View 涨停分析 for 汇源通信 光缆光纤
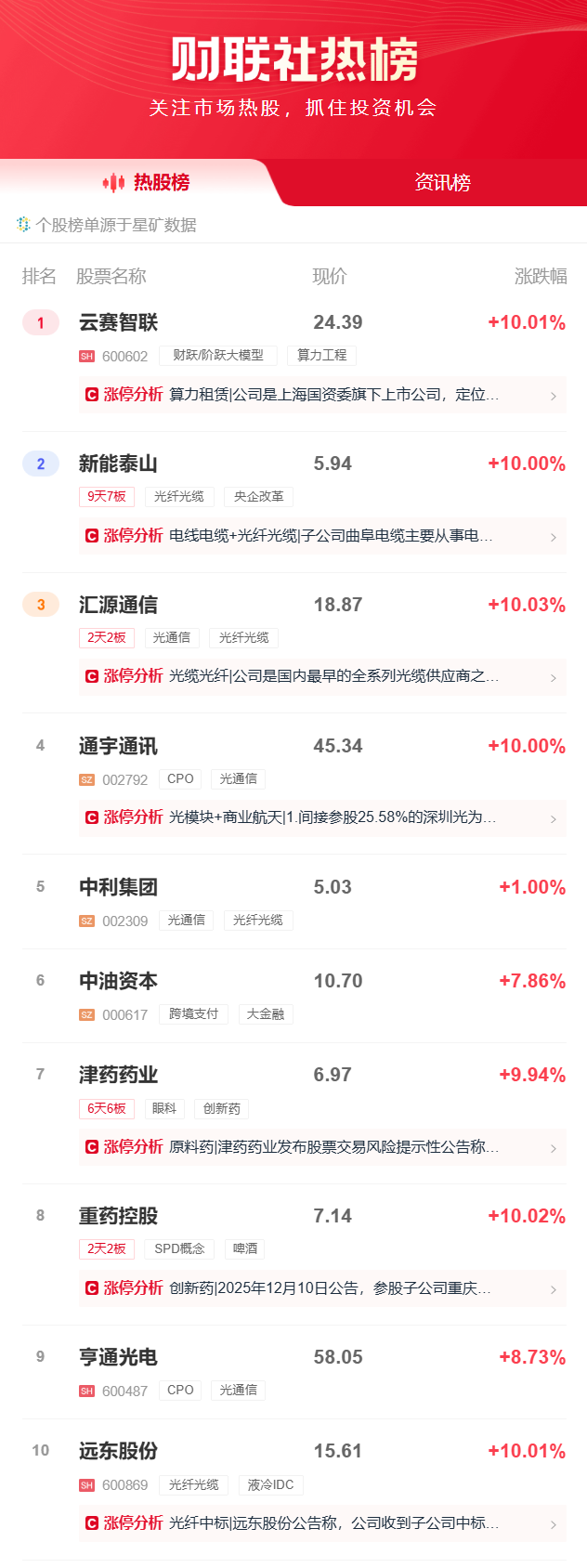Viewport: 587px width, 1568px height. (x=321, y=676)
